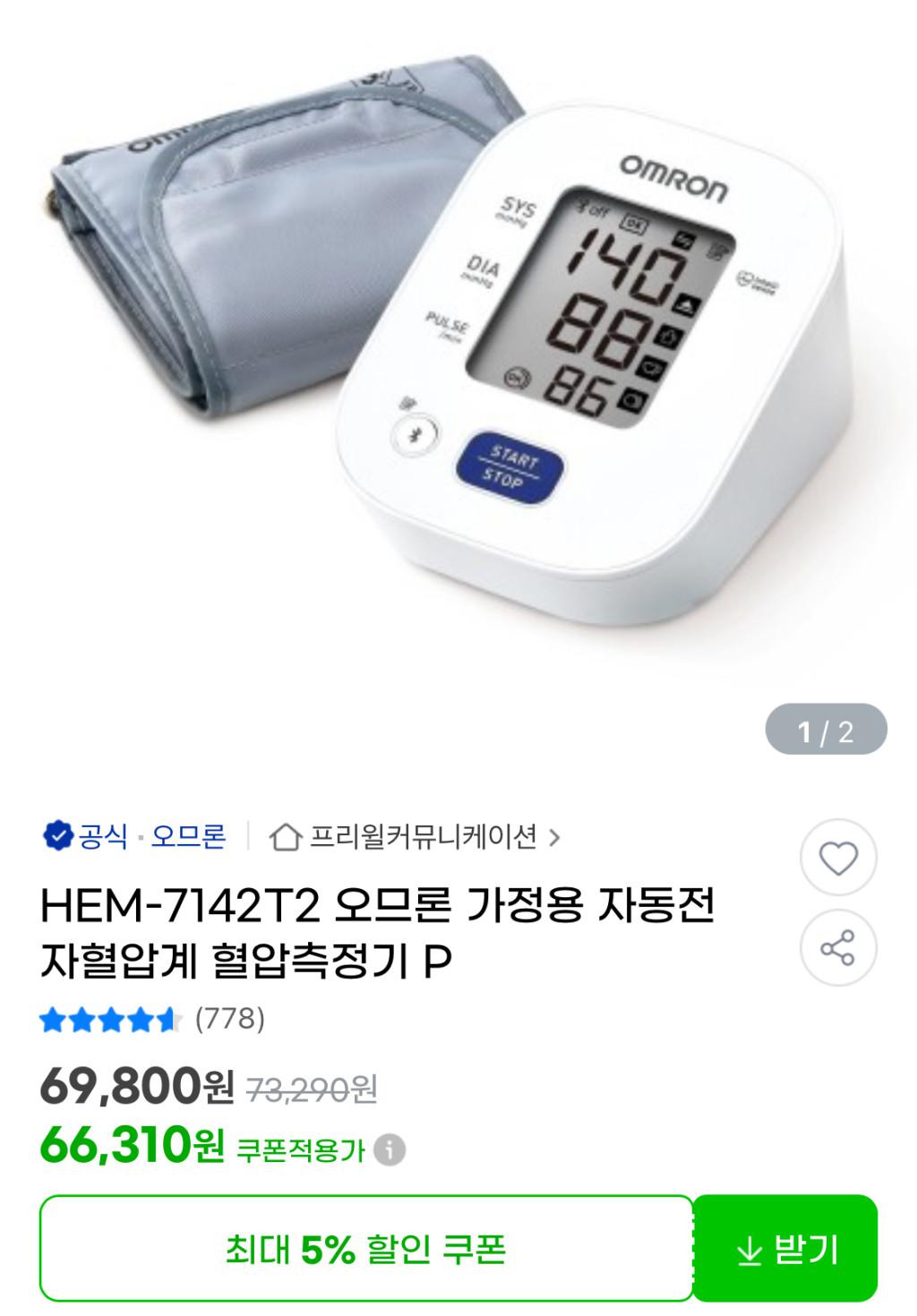917x1316 pixels.
Task: Share this blood pressure monitor listing
Action: [838, 948]
